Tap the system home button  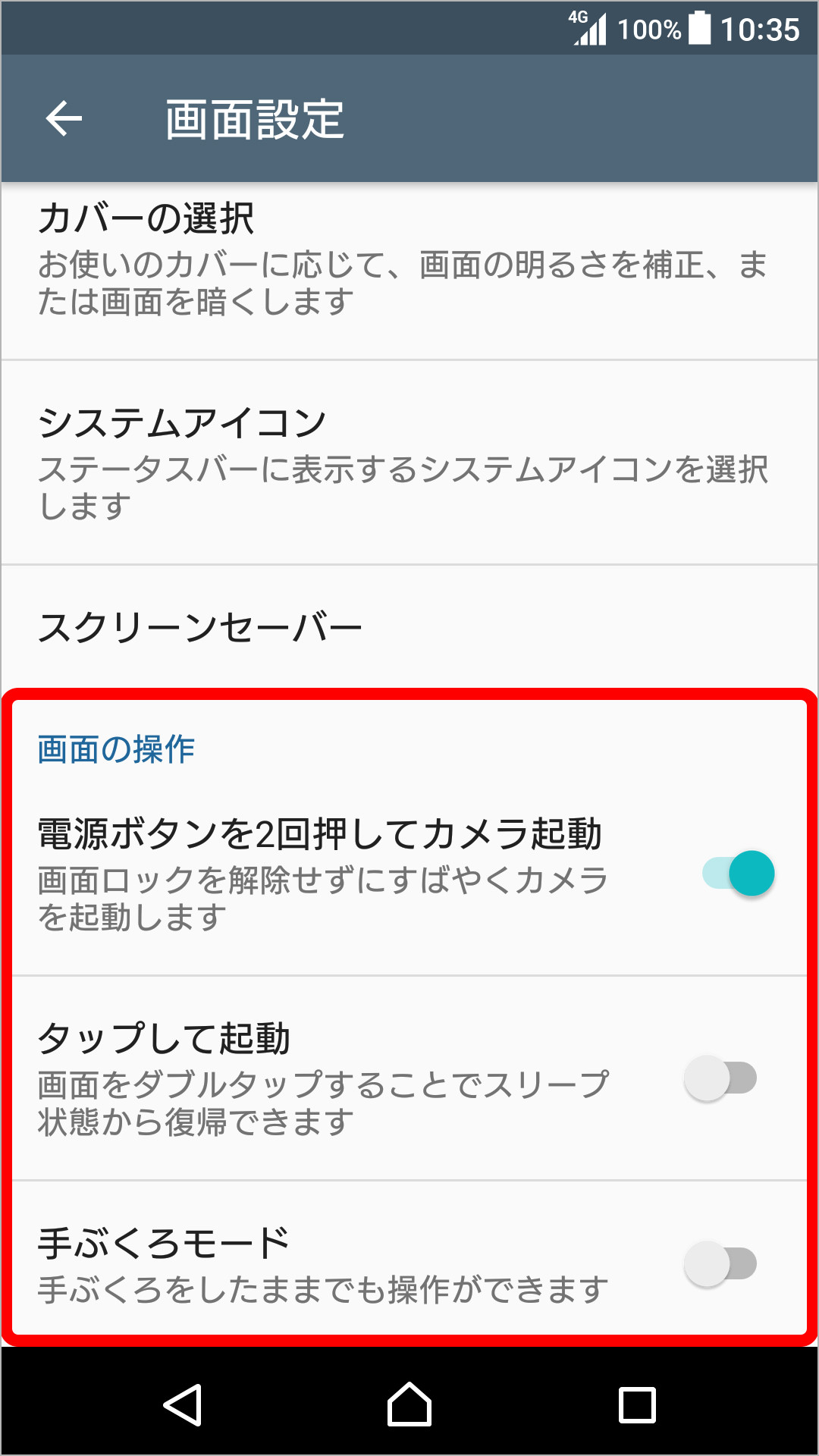[x=409, y=1404]
